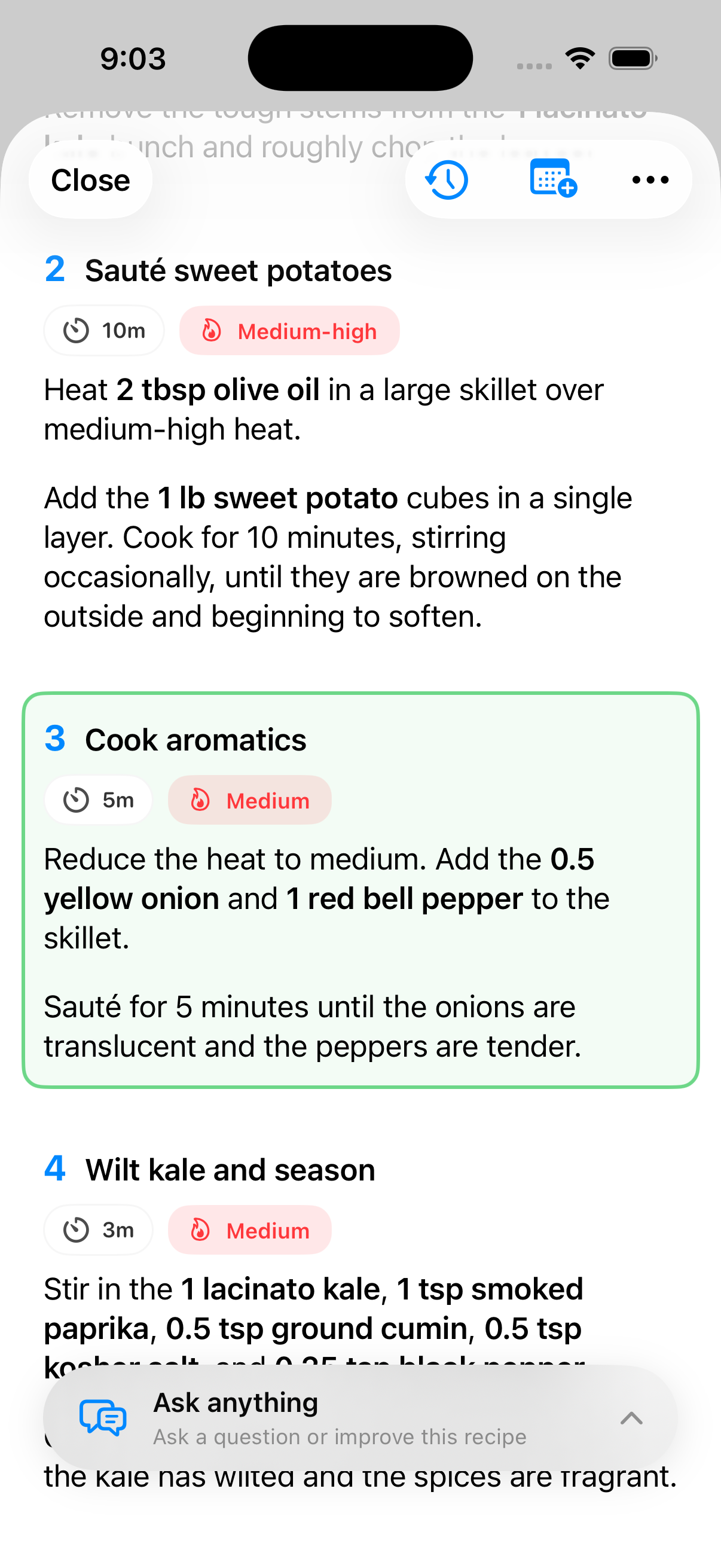Tap the flame icon on the Medium-high badge
This screenshot has height=1568, width=721.
[211, 331]
